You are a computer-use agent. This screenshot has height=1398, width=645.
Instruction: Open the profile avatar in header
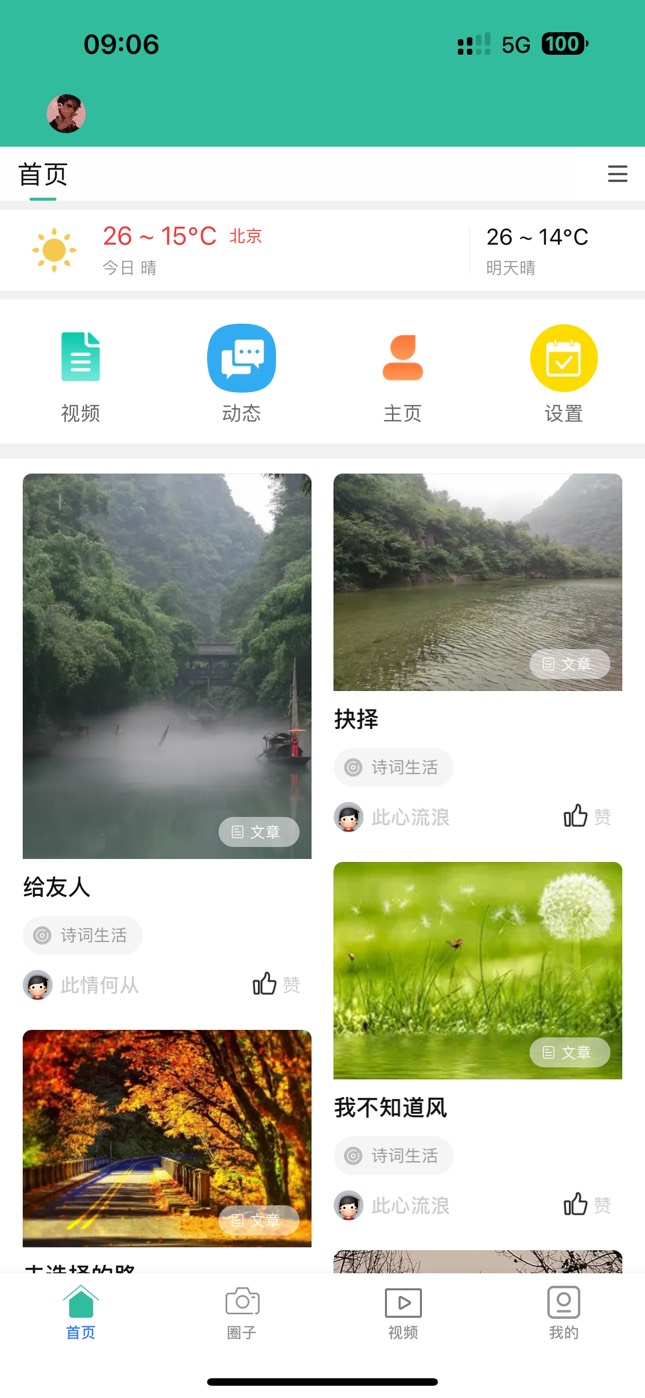pyautogui.click(x=66, y=114)
